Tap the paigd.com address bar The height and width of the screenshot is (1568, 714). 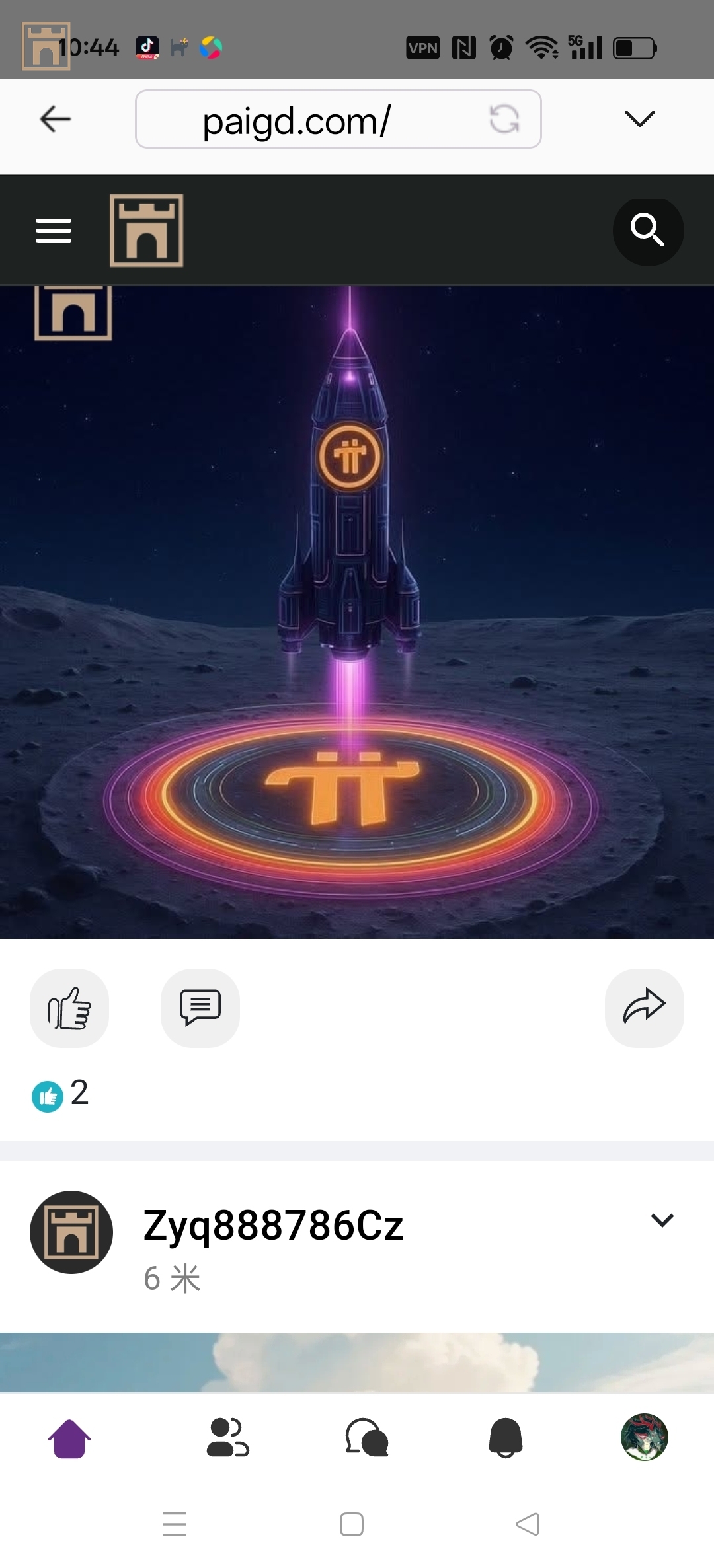(297, 120)
